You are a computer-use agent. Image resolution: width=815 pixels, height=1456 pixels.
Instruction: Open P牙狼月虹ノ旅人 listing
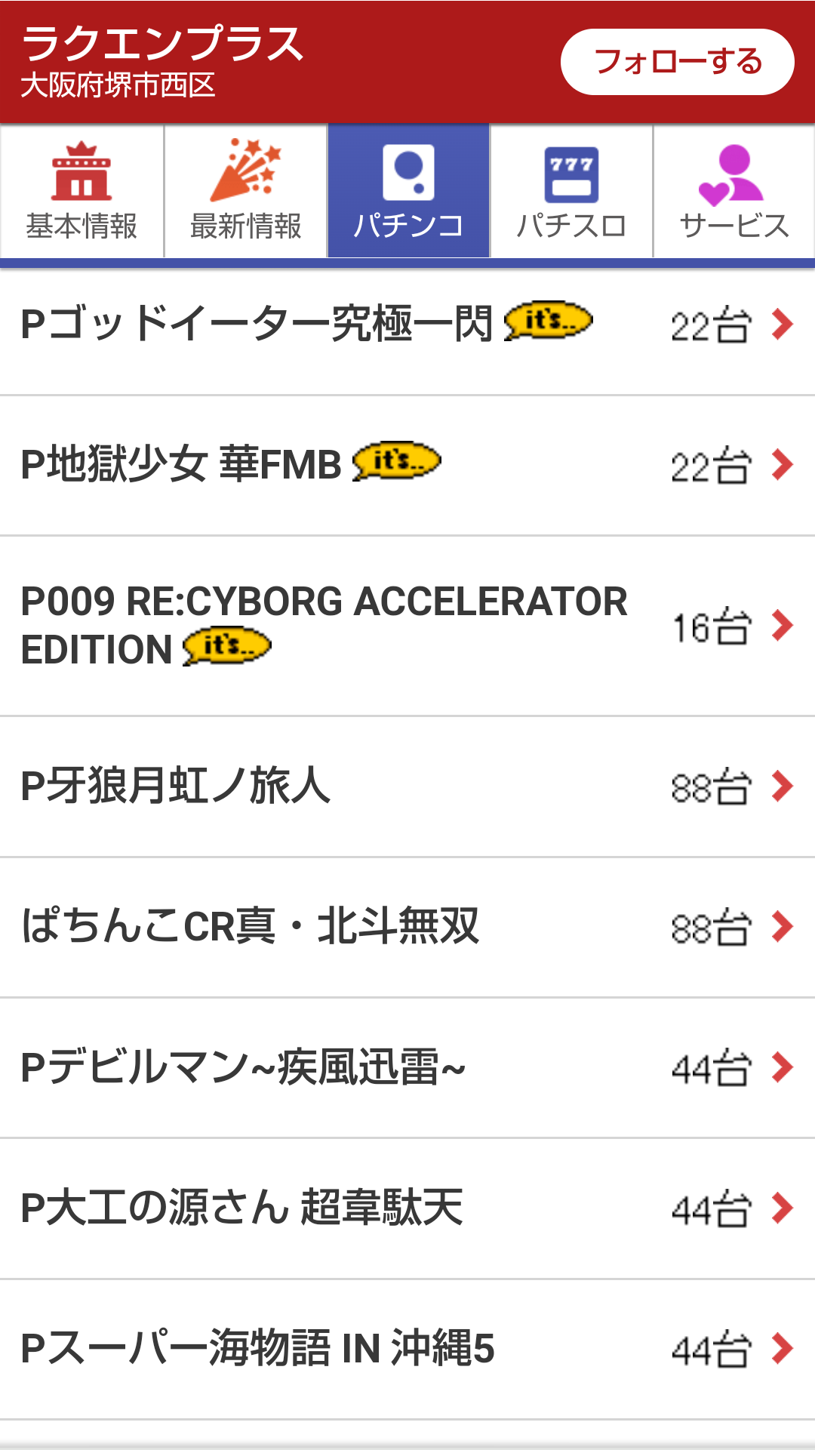pyautogui.click(x=407, y=786)
